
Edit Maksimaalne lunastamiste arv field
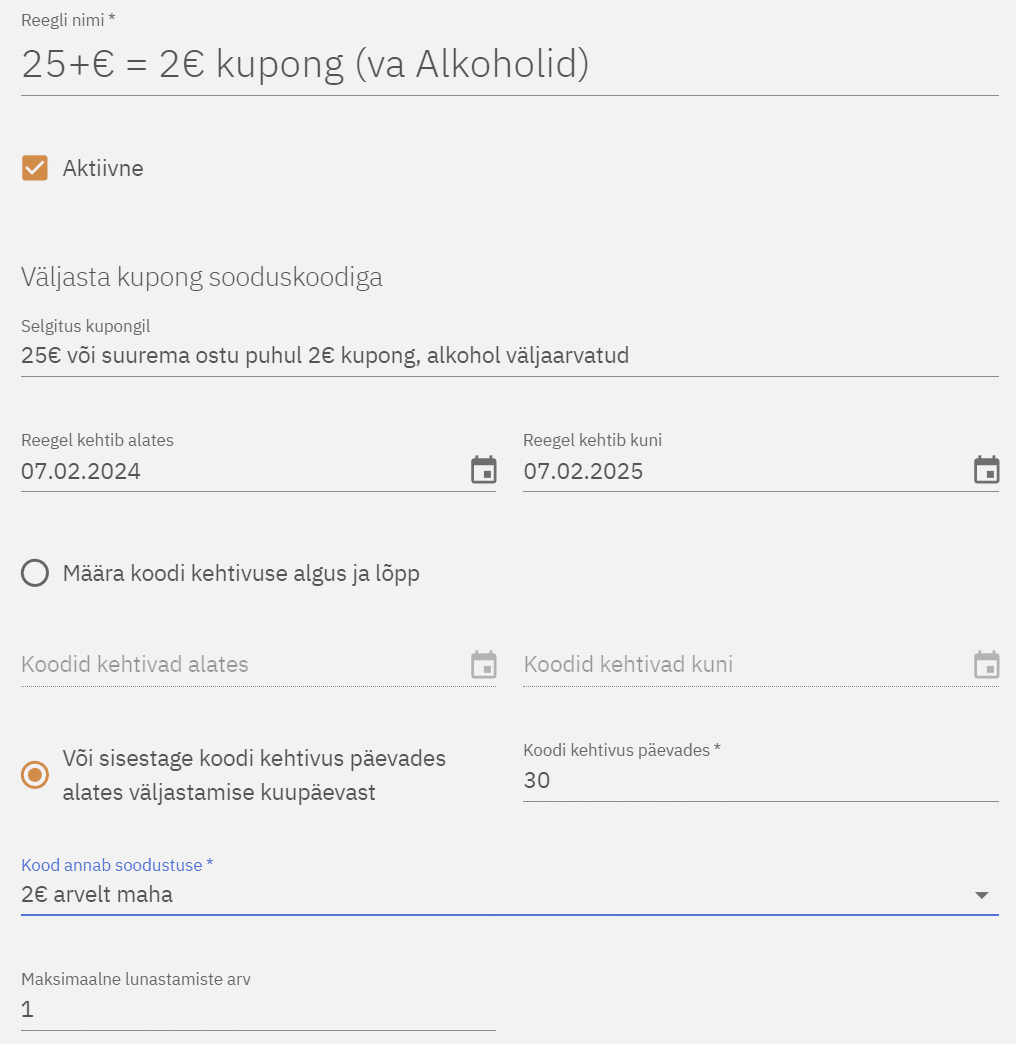pos(258,1010)
